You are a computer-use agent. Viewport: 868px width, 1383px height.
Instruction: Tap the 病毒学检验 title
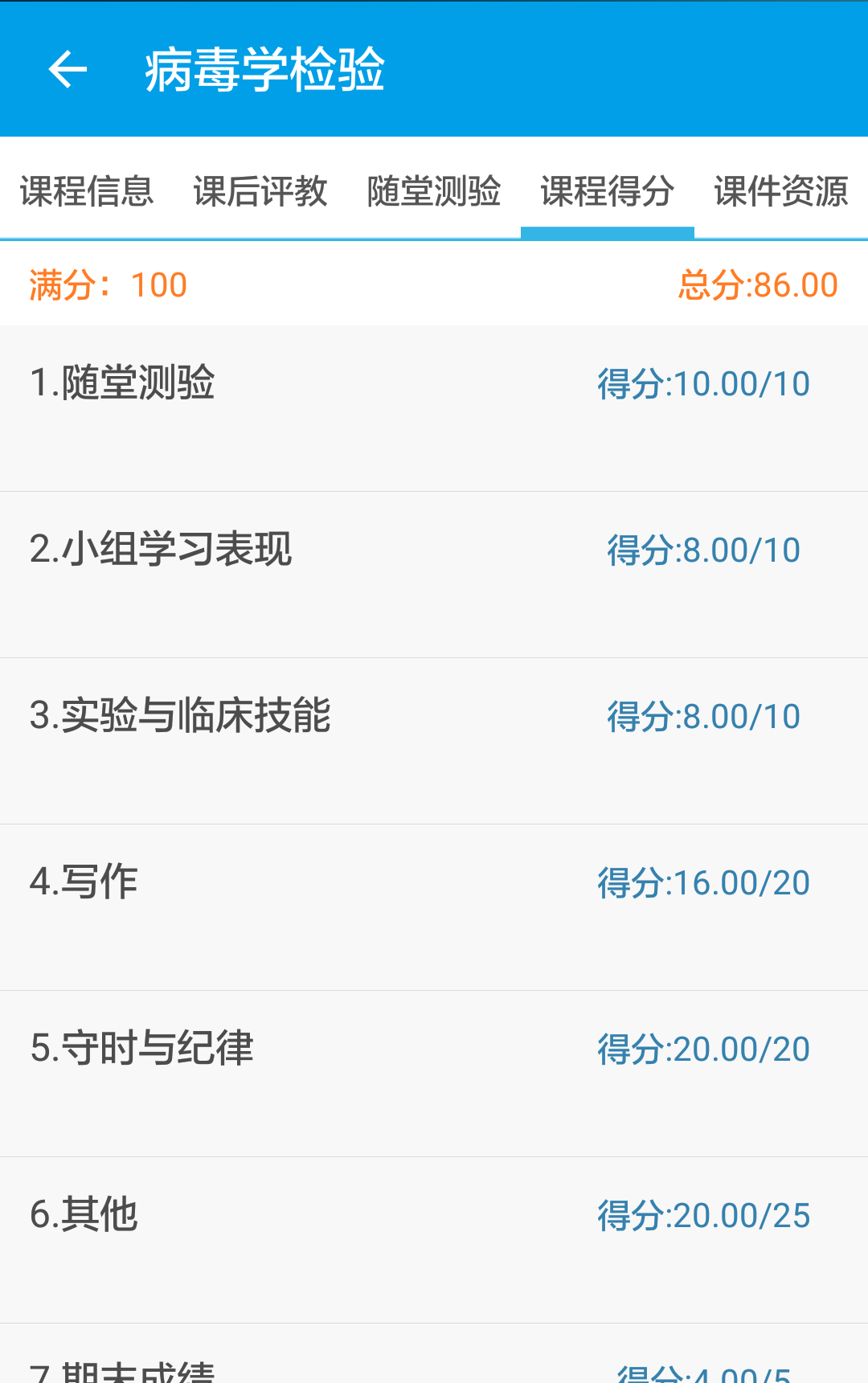pyautogui.click(x=265, y=70)
